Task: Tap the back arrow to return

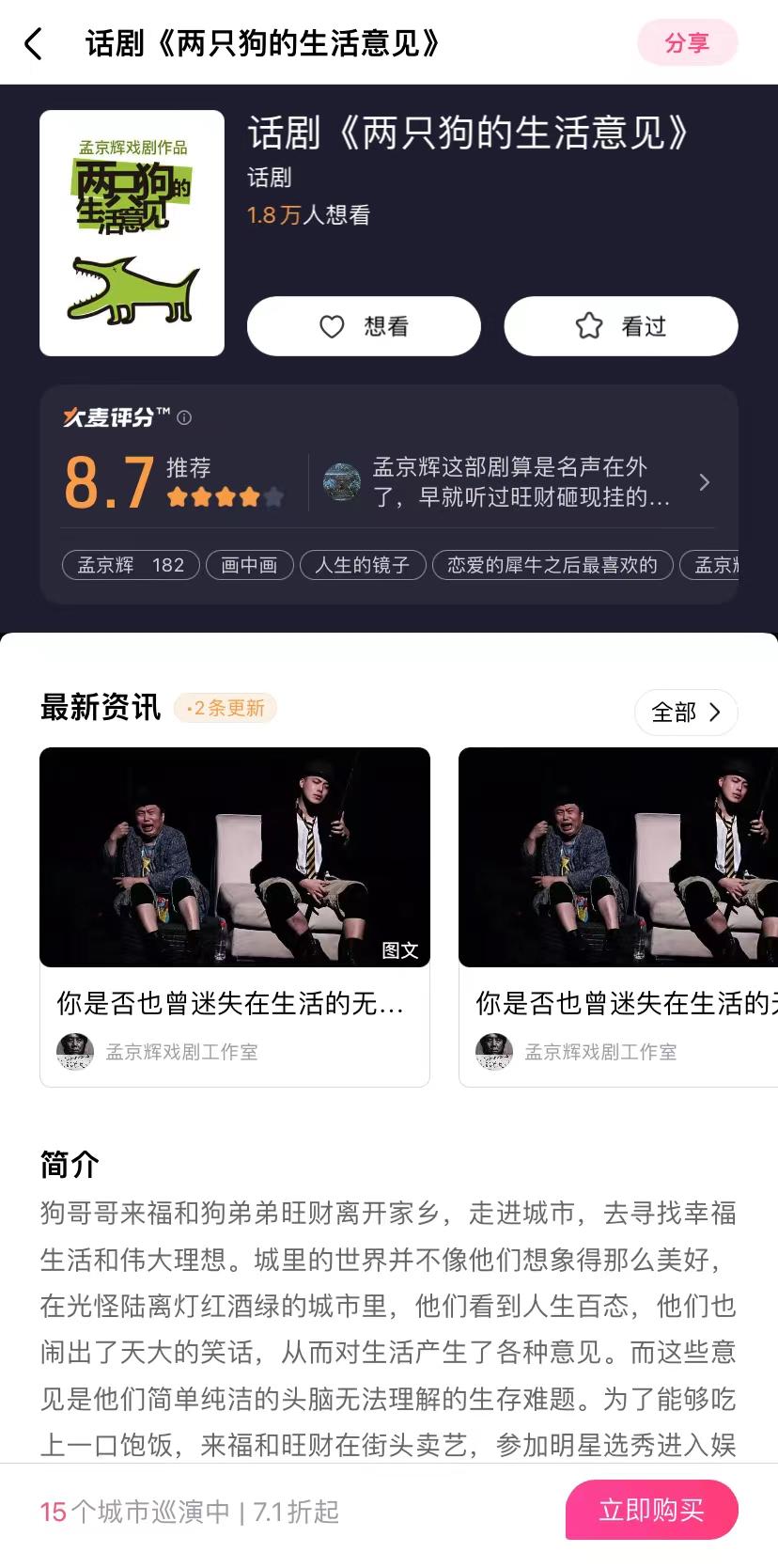Action: point(33,43)
